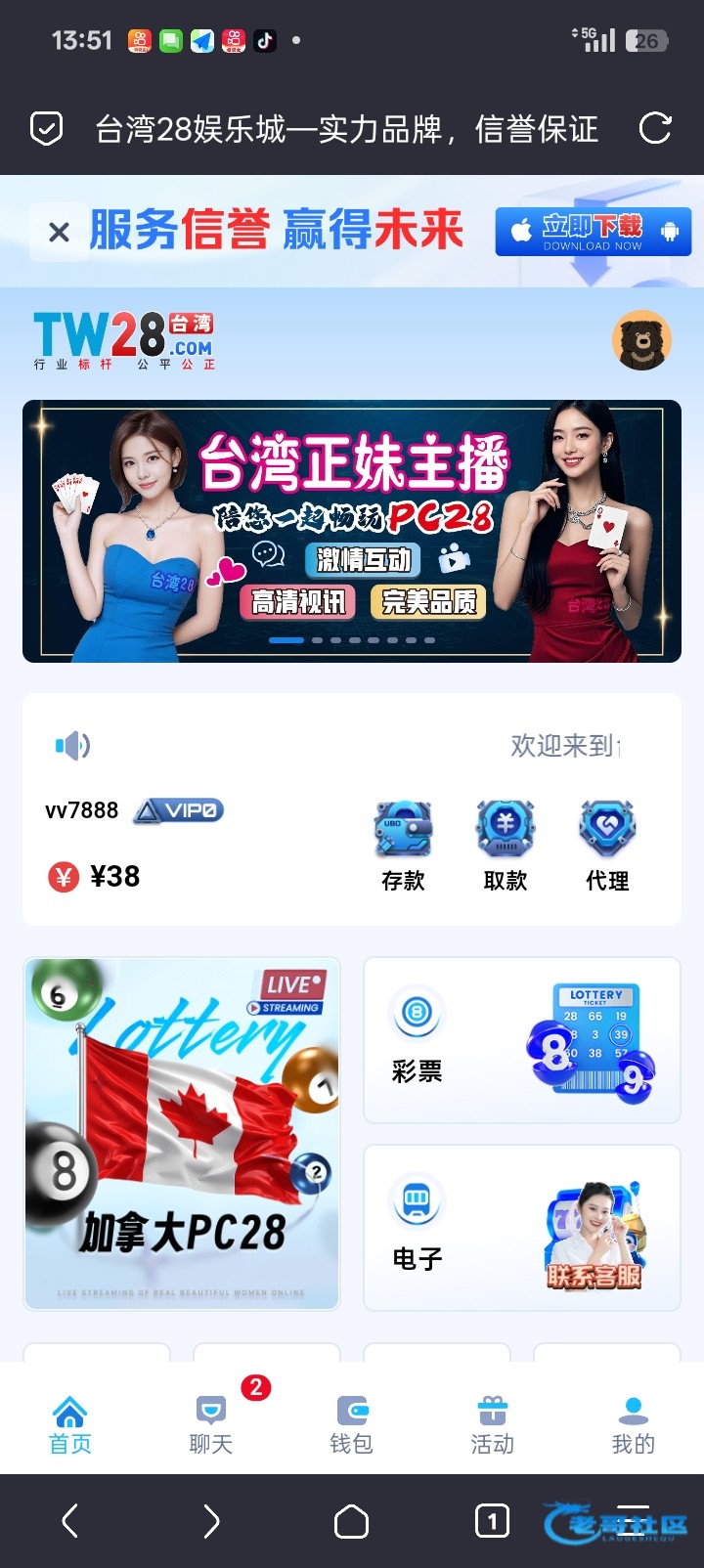Open the 加拿大PC28 game card

pos(182,1133)
